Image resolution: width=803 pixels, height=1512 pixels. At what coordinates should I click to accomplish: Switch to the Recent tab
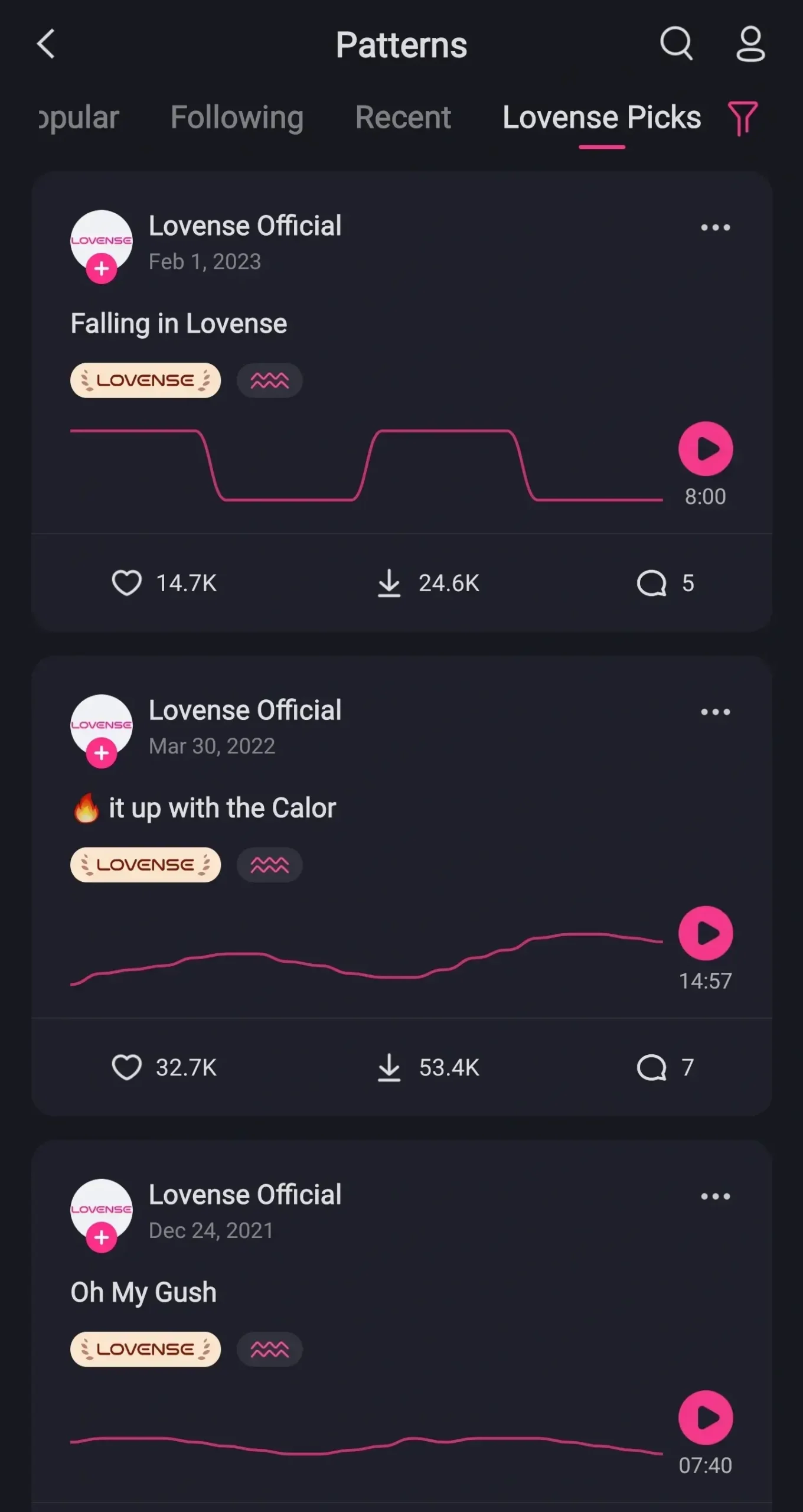coord(403,117)
